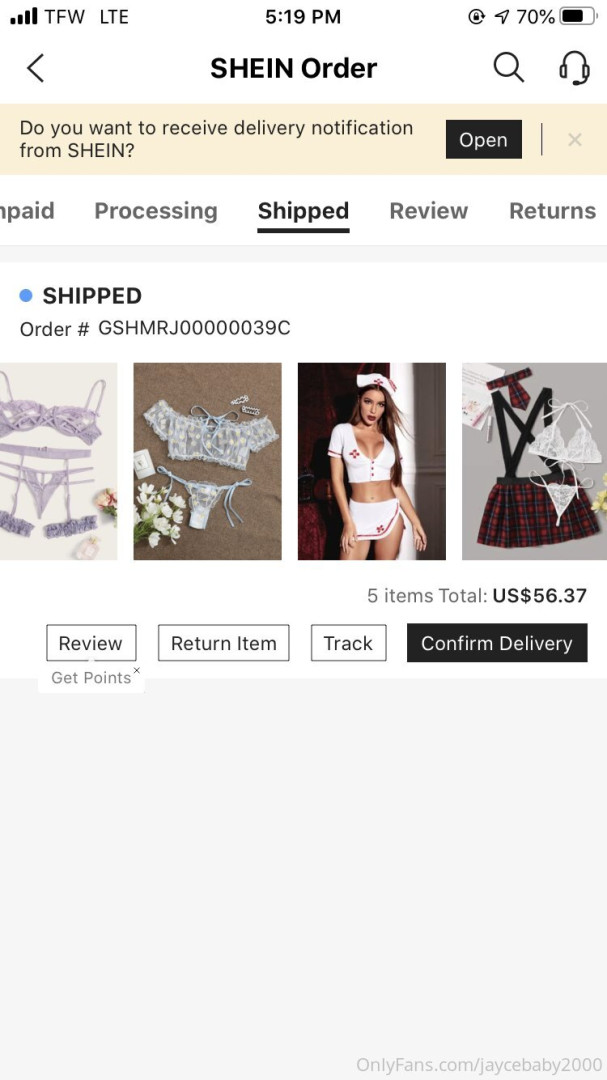Switch to the Unpaid tab

click(27, 211)
